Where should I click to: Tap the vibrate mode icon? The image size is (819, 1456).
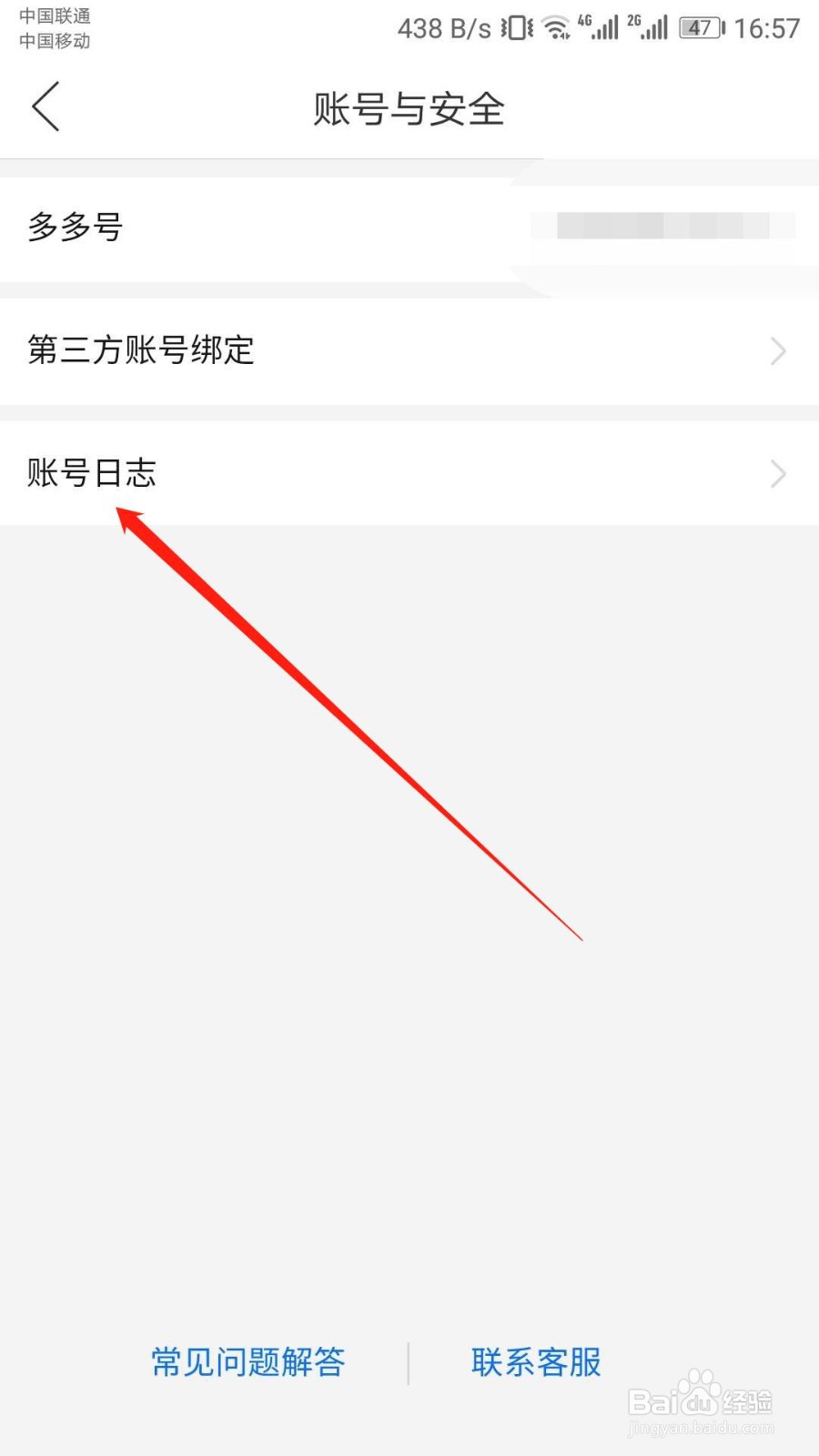tap(515, 27)
